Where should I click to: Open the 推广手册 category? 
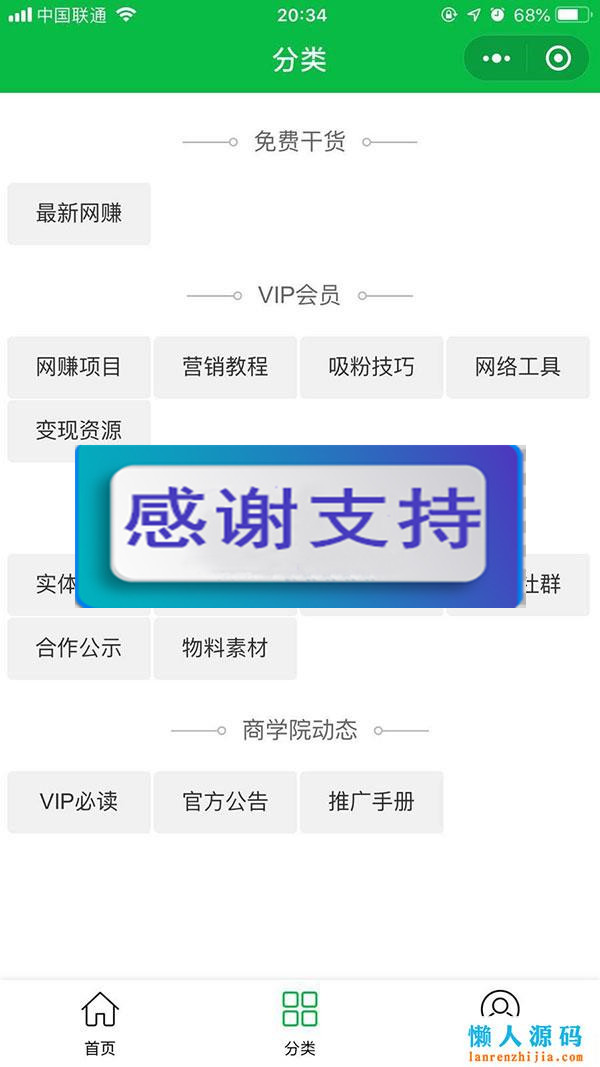pyautogui.click(x=371, y=802)
